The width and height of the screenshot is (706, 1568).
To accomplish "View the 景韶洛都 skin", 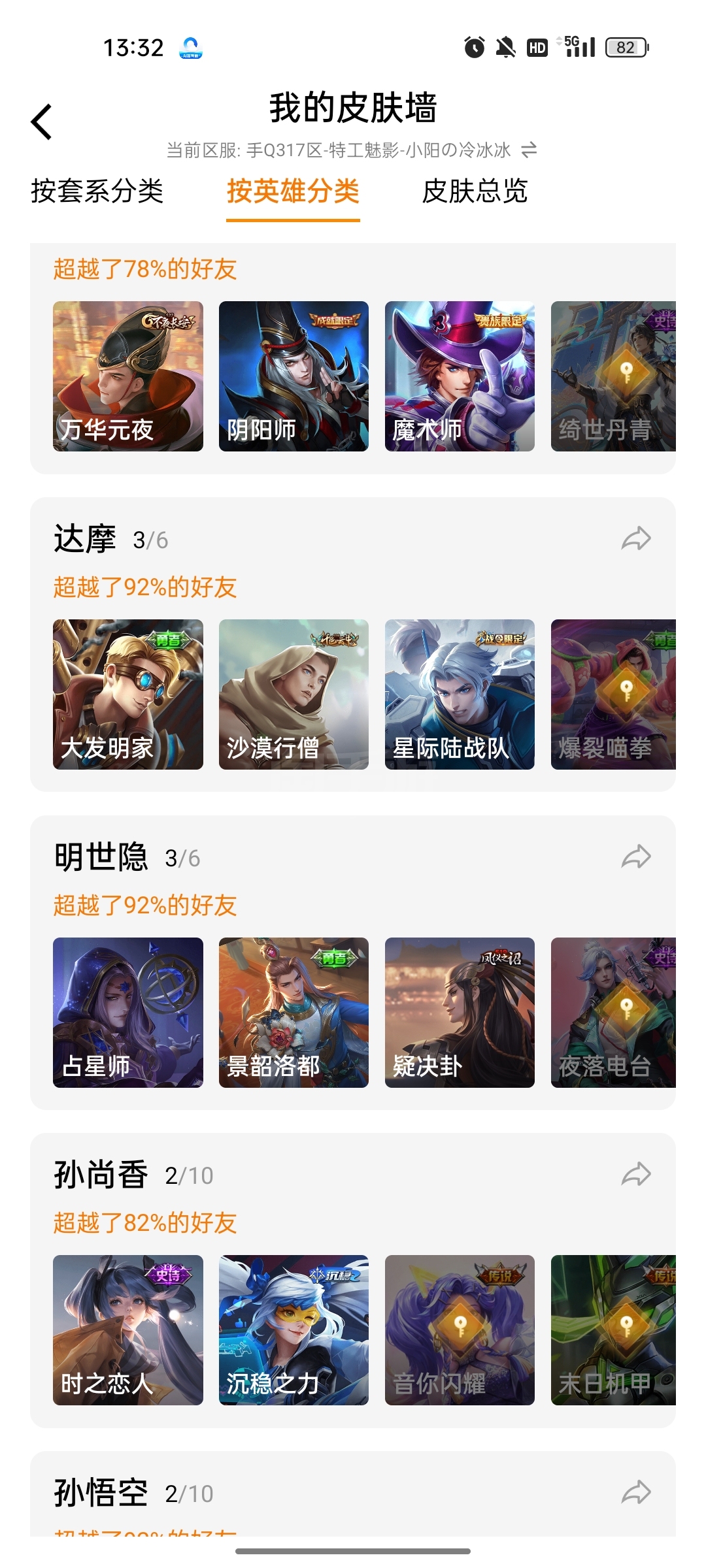I will [x=294, y=1012].
